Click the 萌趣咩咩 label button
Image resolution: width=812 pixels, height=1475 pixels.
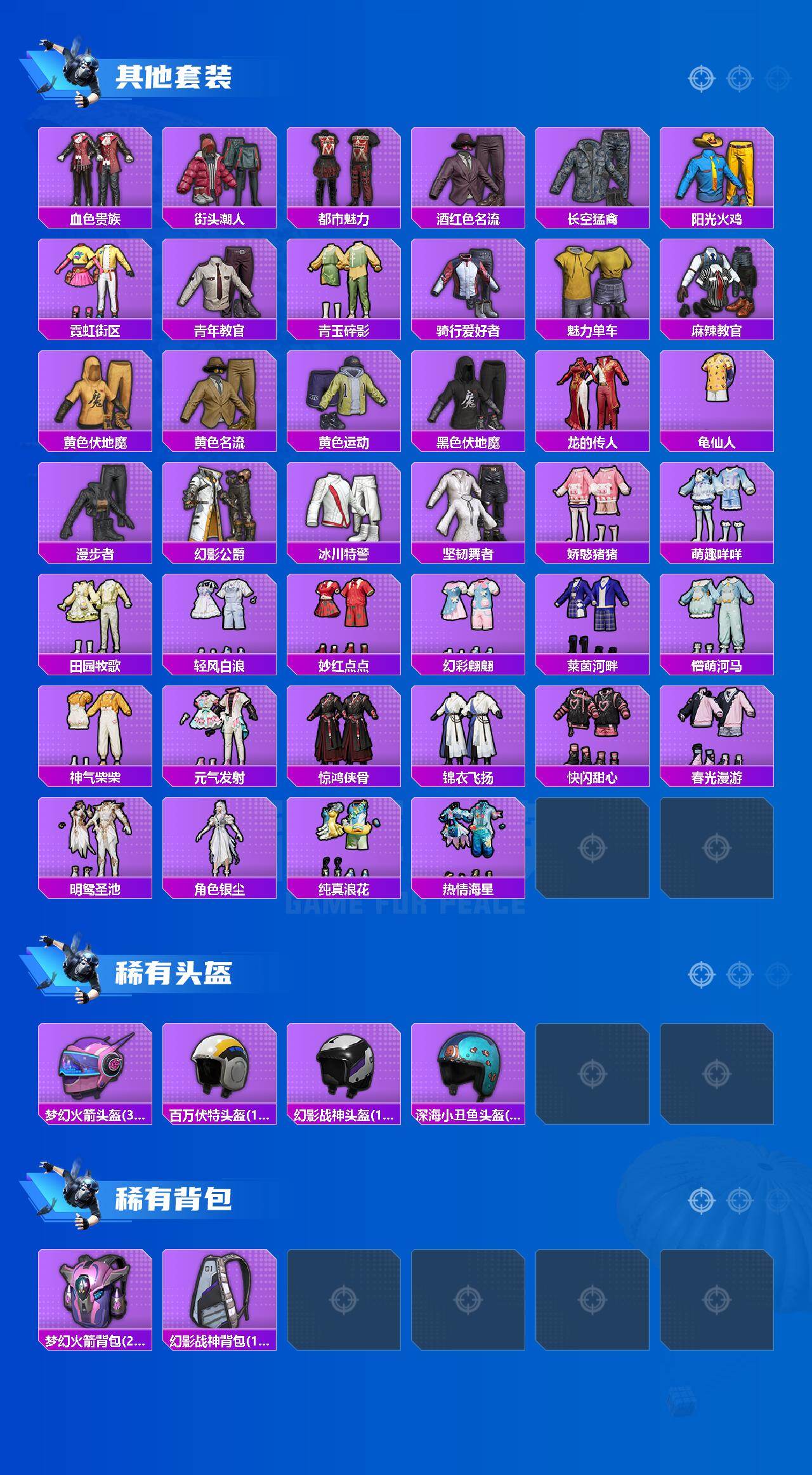tap(716, 554)
